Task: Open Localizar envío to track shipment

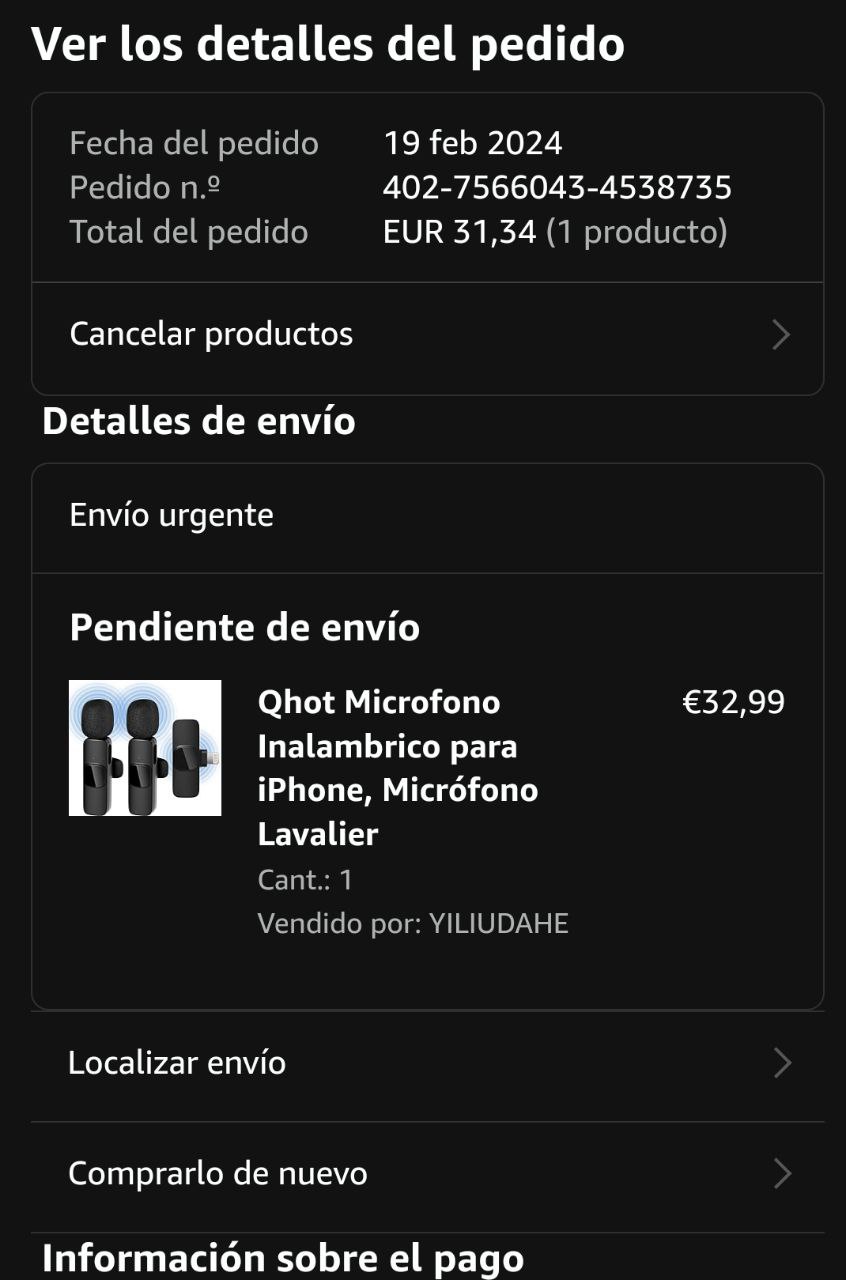Action: [x=427, y=1063]
